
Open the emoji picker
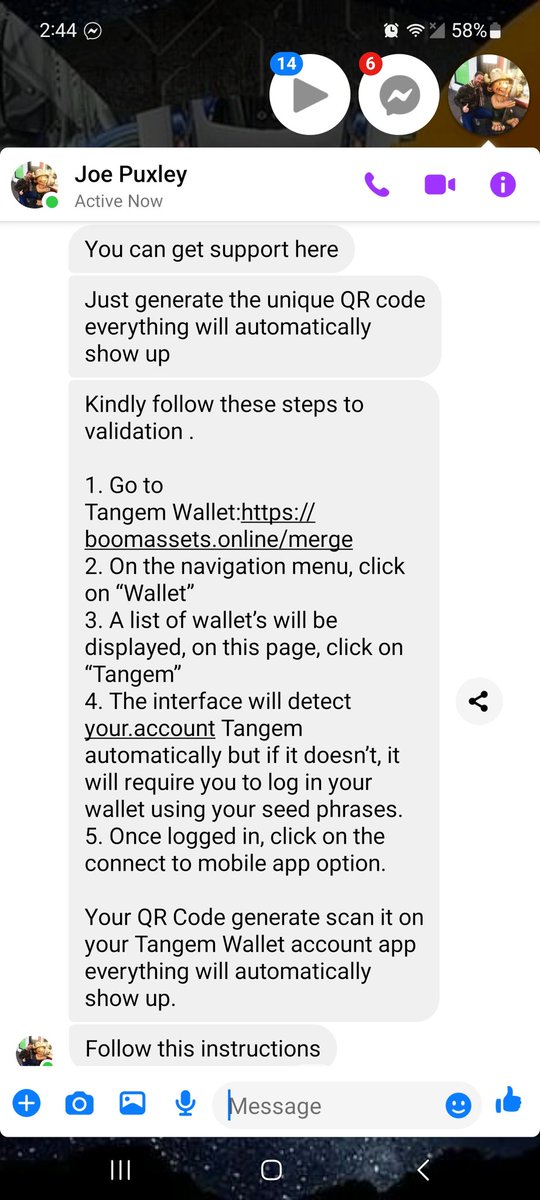[458, 1105]
